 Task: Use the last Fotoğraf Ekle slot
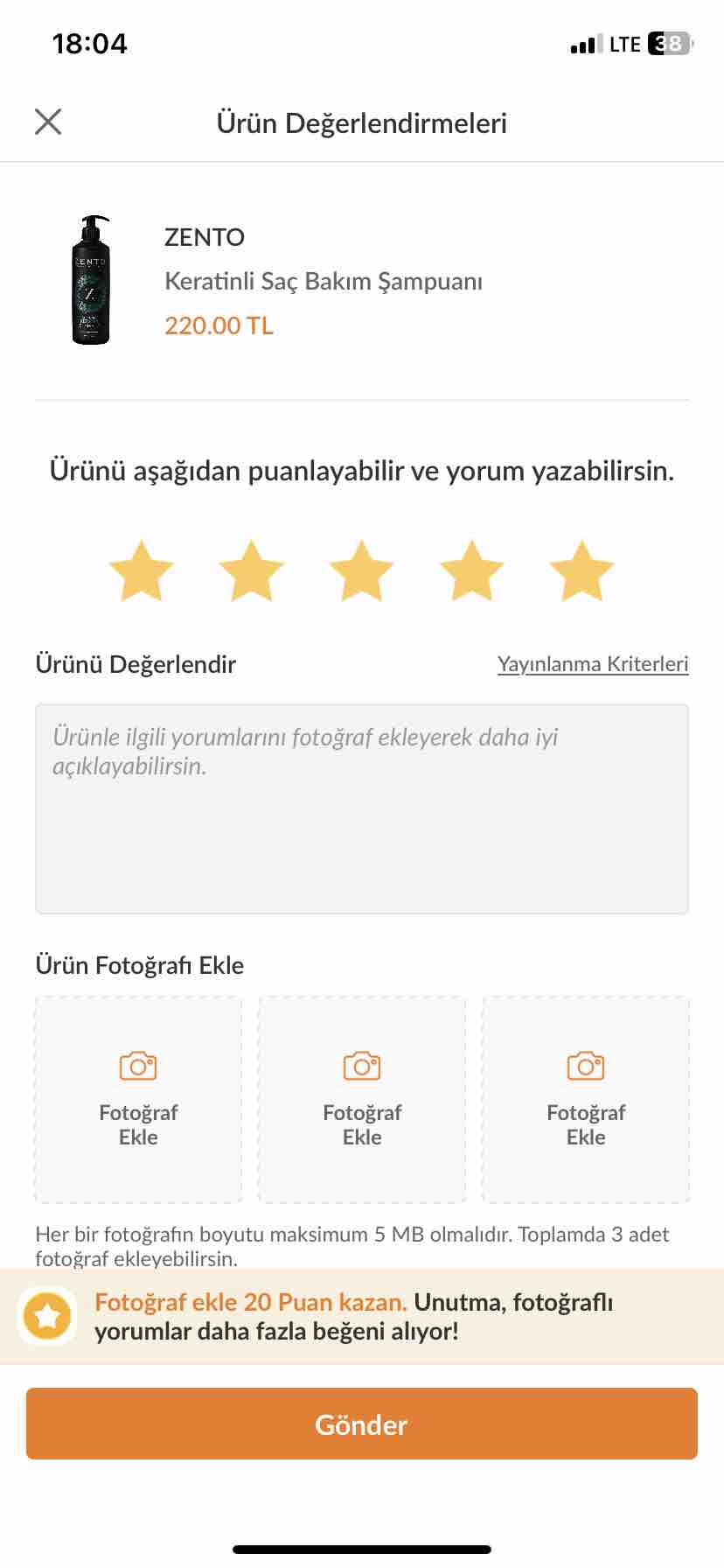(586, 1100)
